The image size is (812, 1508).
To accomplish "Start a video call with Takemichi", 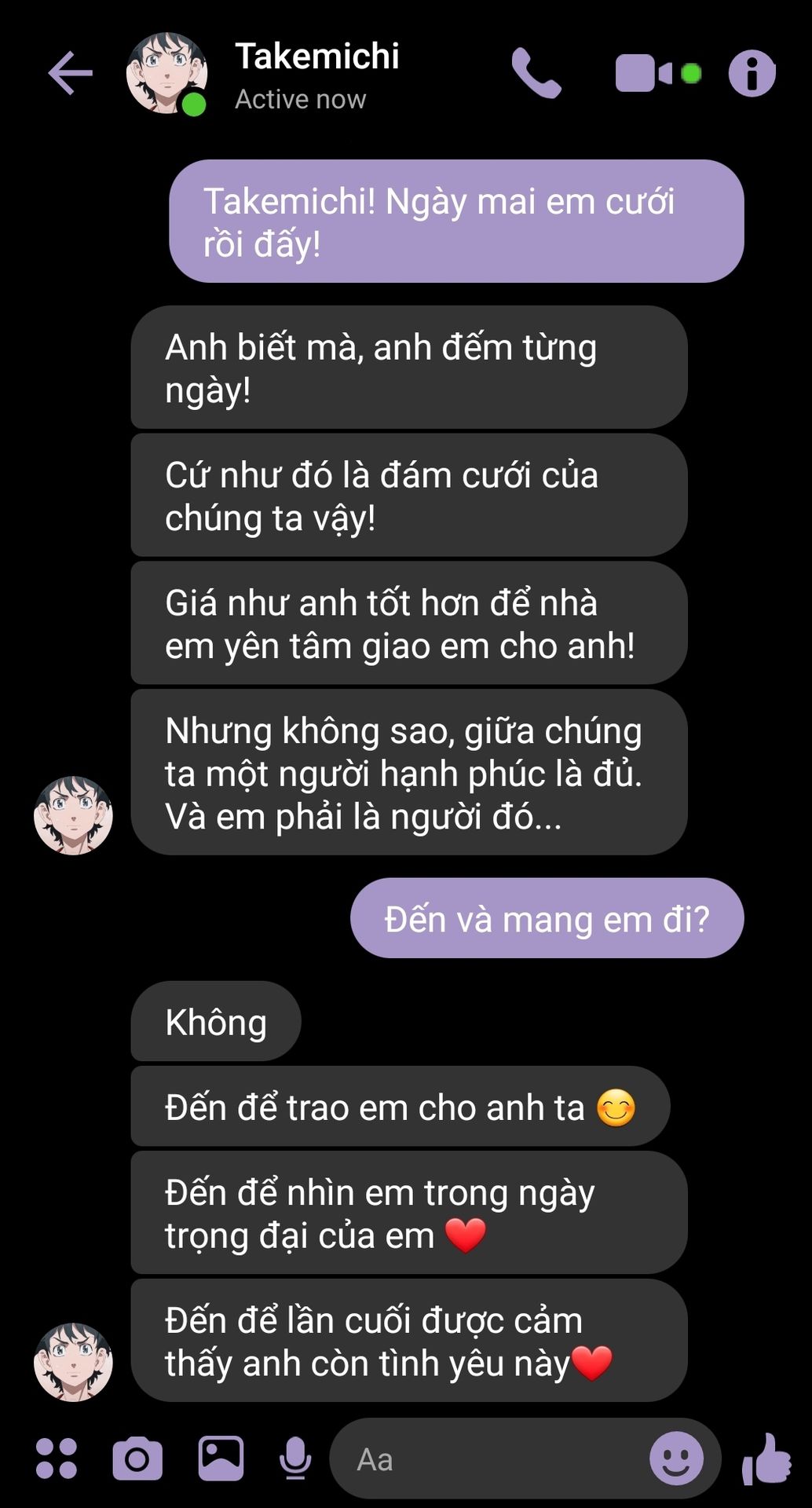I will tap(657, 73).
